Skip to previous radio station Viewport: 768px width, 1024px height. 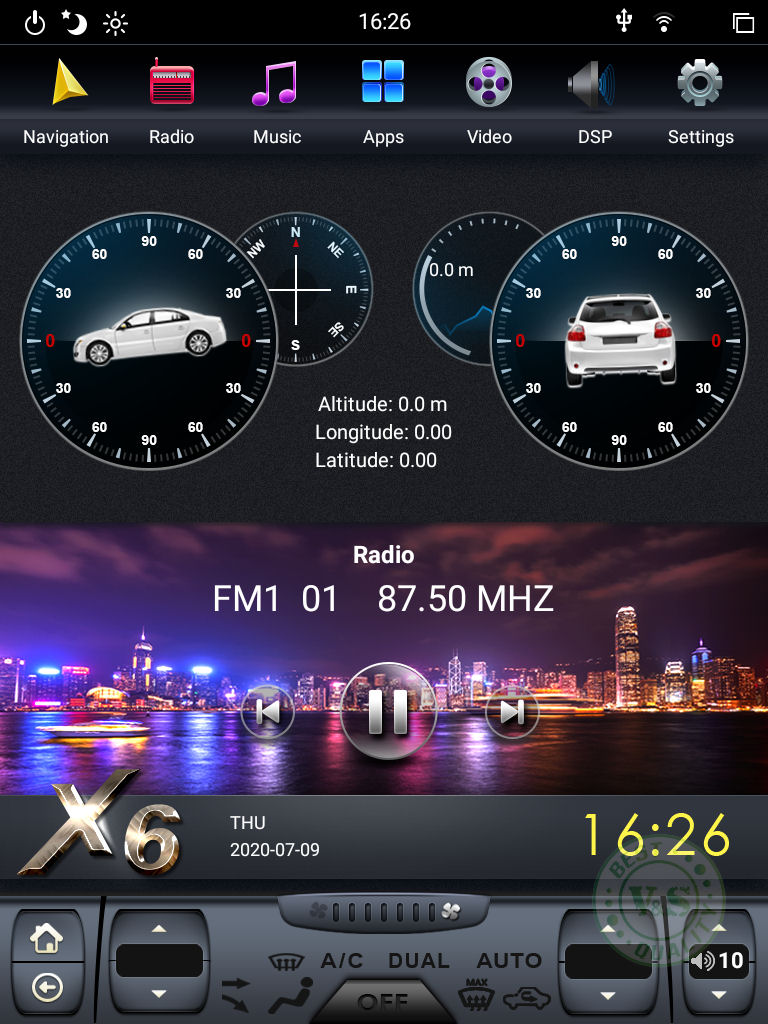point(267,712)
